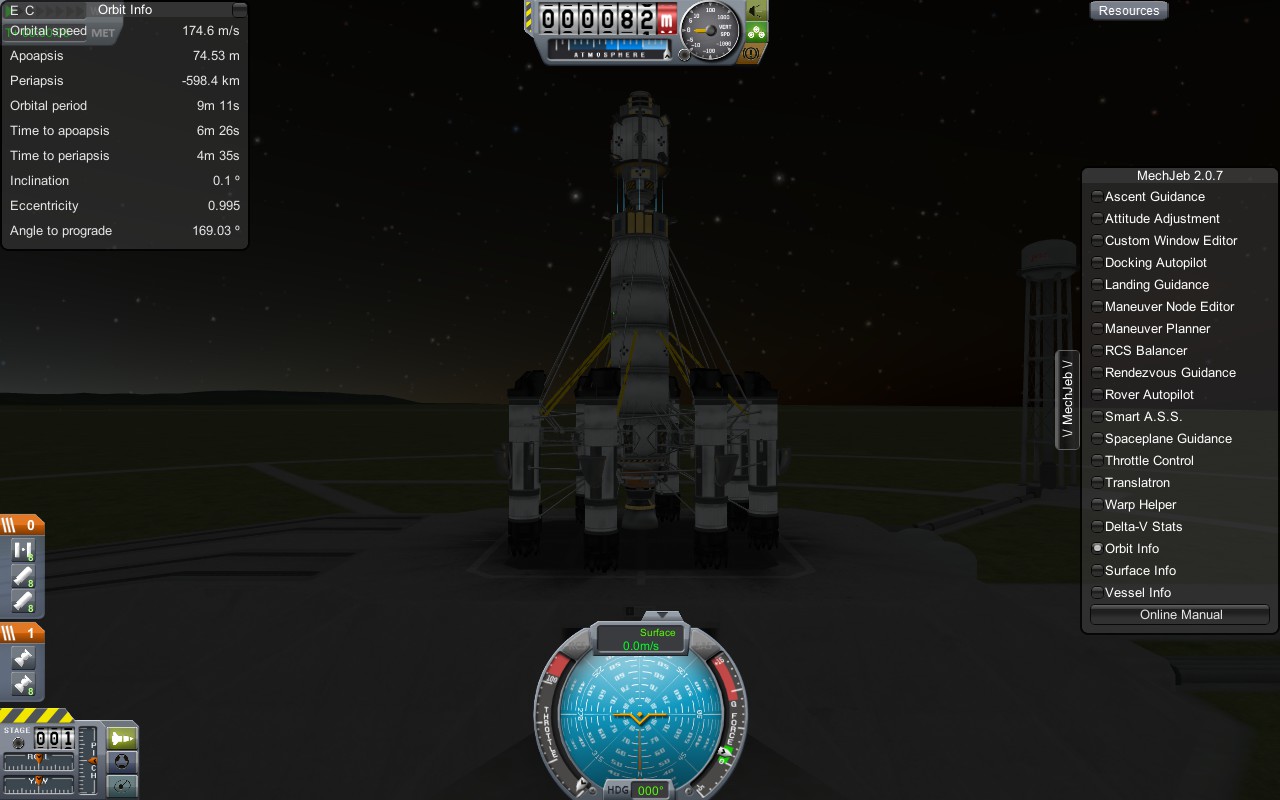Open the Custom Window Editor
Image resolution: width=1280 pixels, height=800 pixels.
pos(1170,241)
